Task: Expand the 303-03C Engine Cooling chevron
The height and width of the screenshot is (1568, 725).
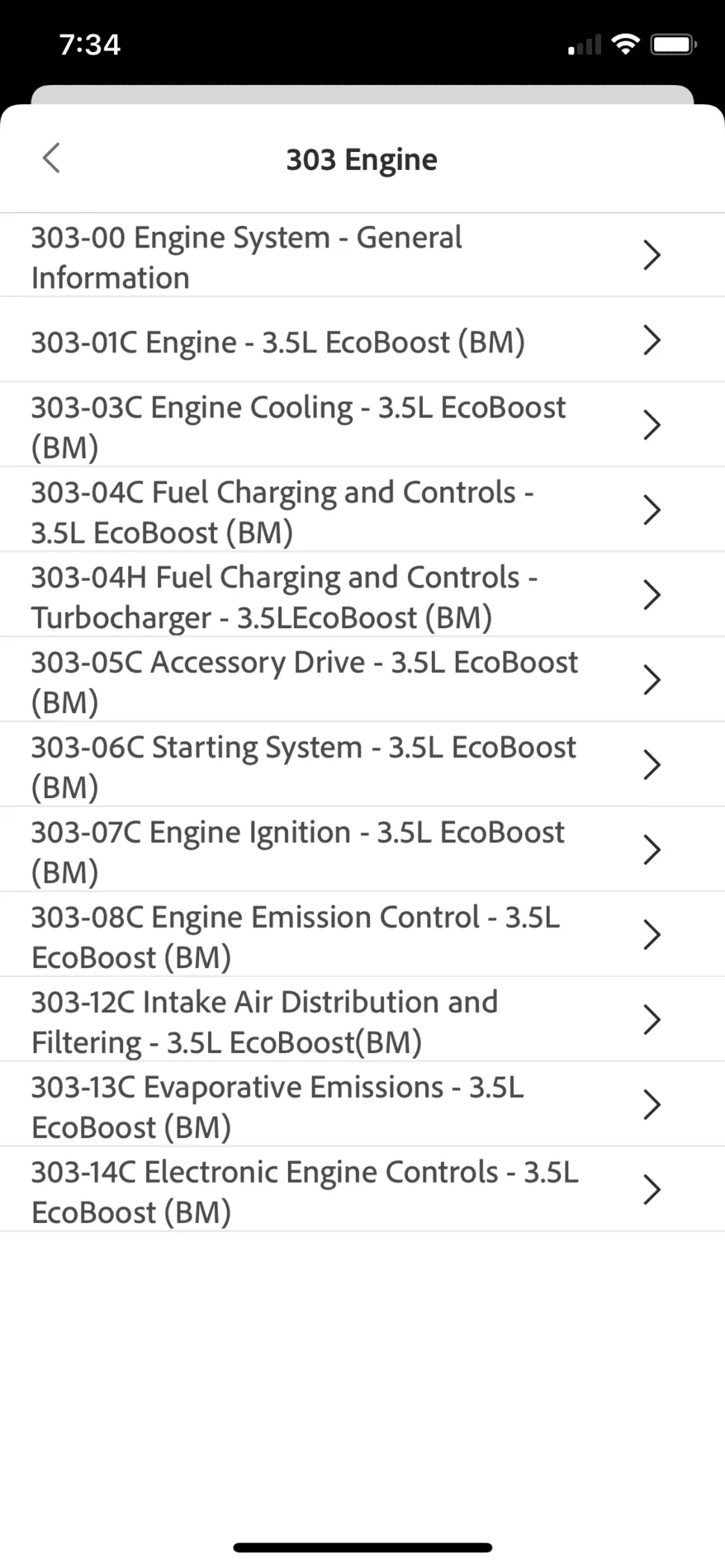Action: (652, 426)
